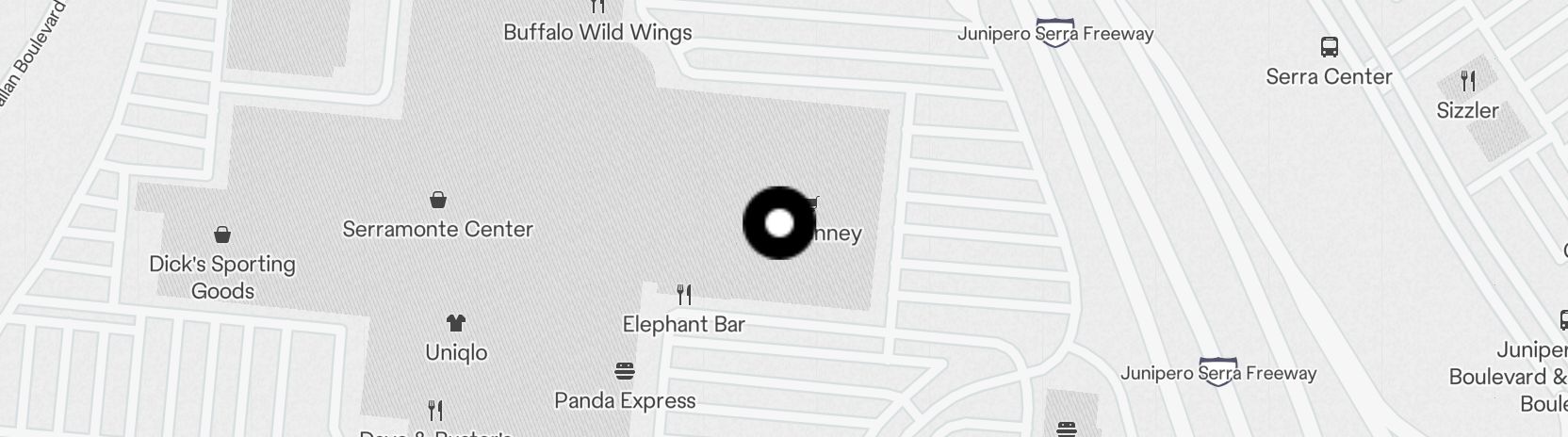Select Dick's Sporting Goods marker

tap(222, 235)
